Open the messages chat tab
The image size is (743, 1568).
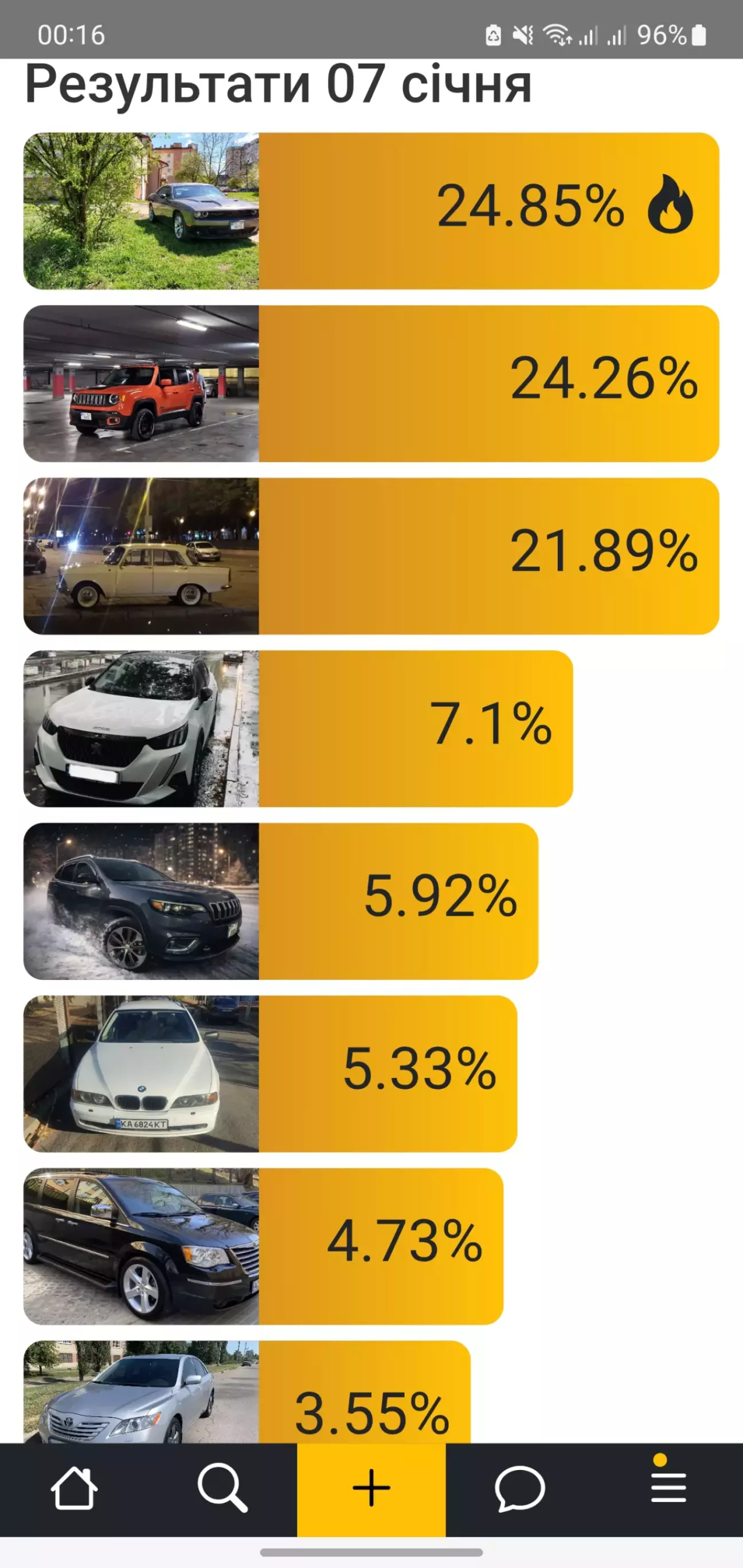[x=519, y=1488]
